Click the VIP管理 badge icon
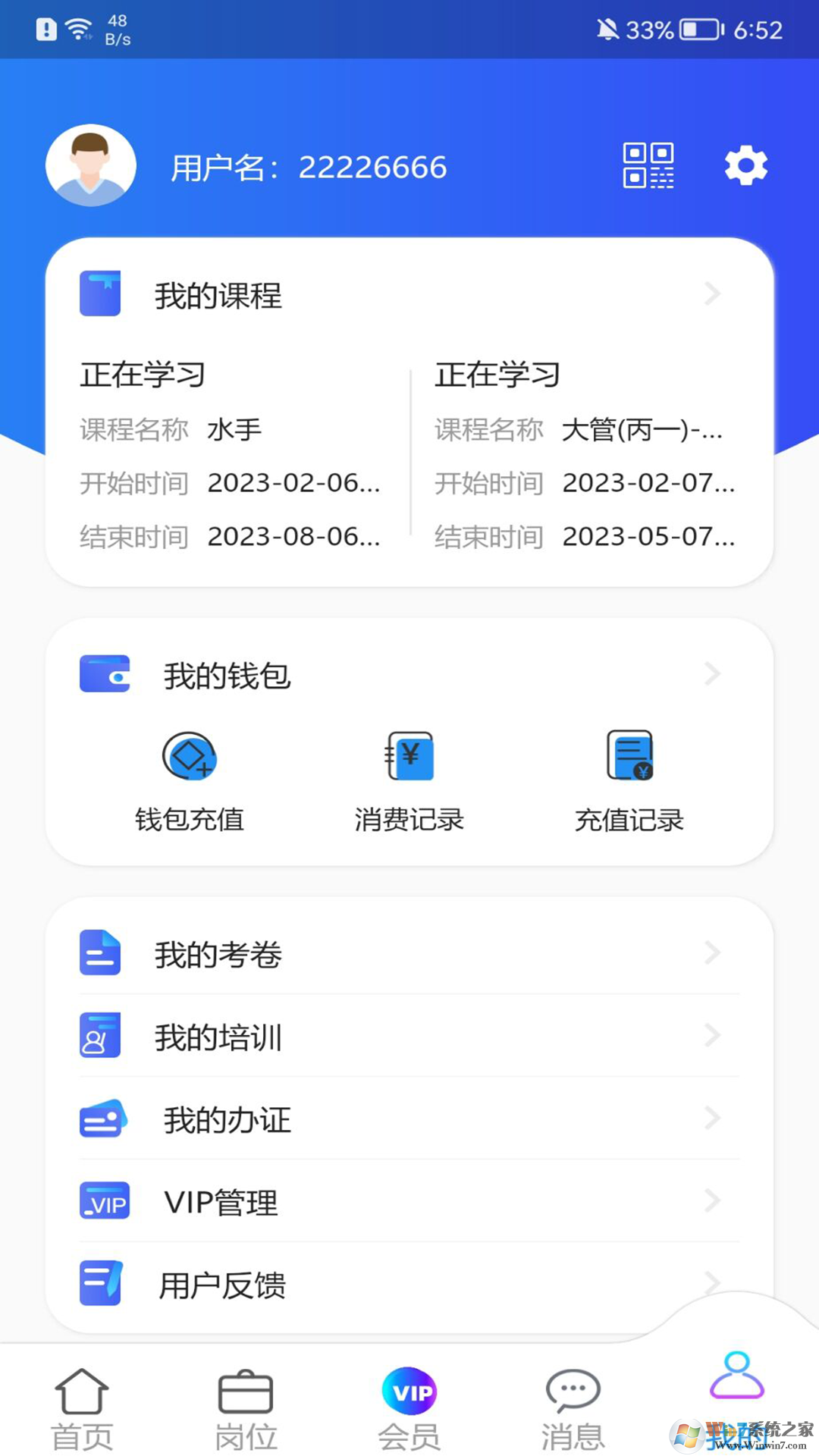The height and width of the screenshot is (1456, 819). coord(103,1201)
